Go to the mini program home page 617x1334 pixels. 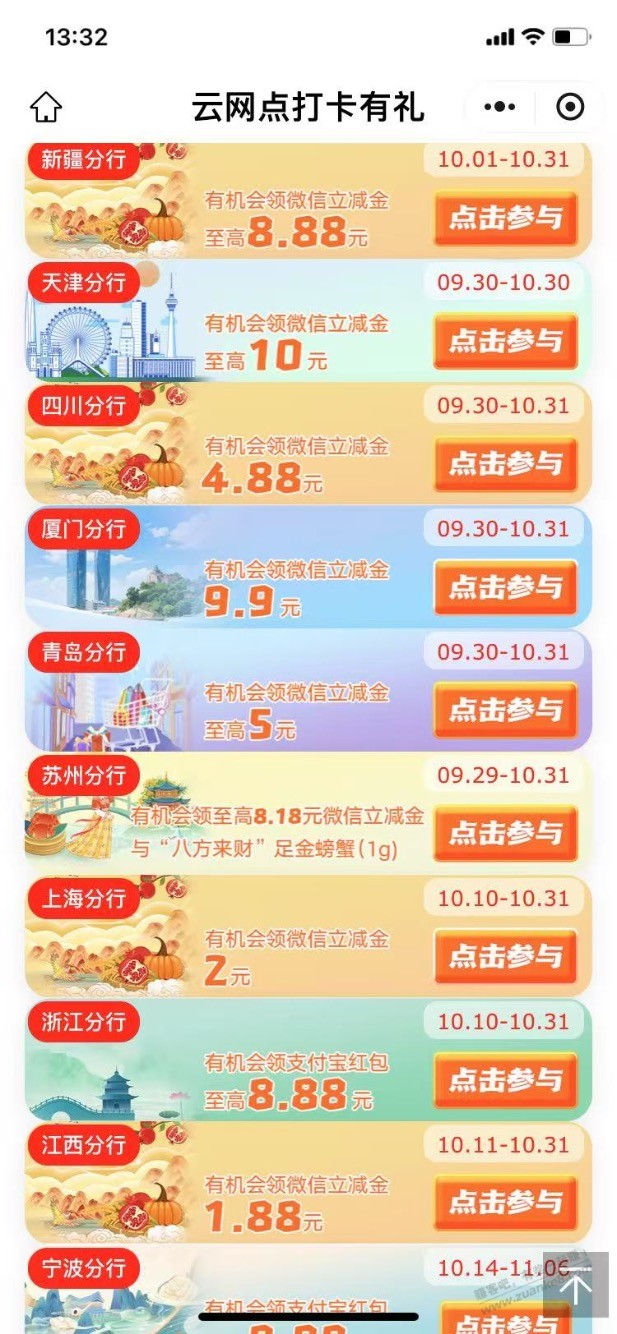point(46,107)
